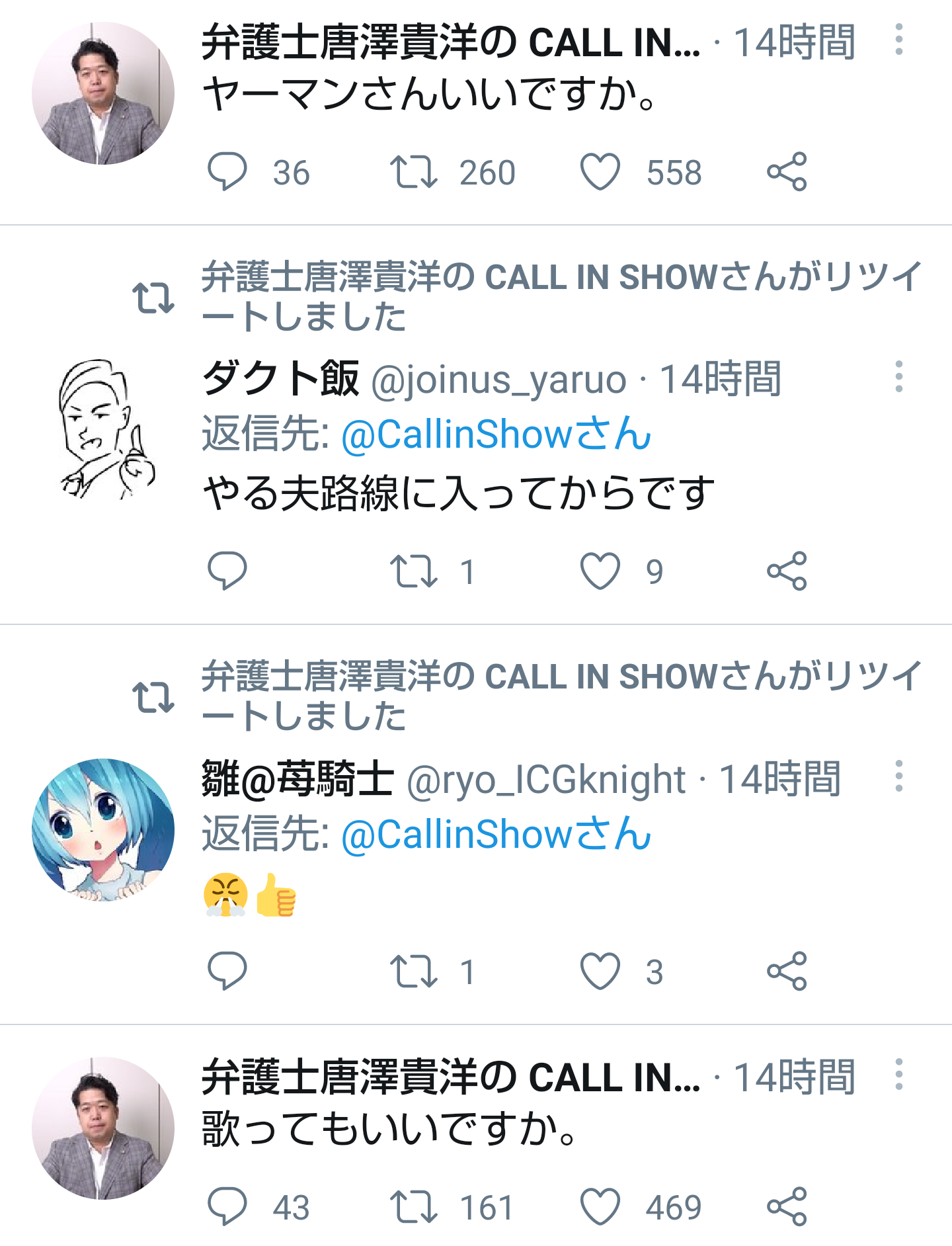
Task: Retweet the ヤーマンさんいいですか tweet
Action: [x=413, y=171]
